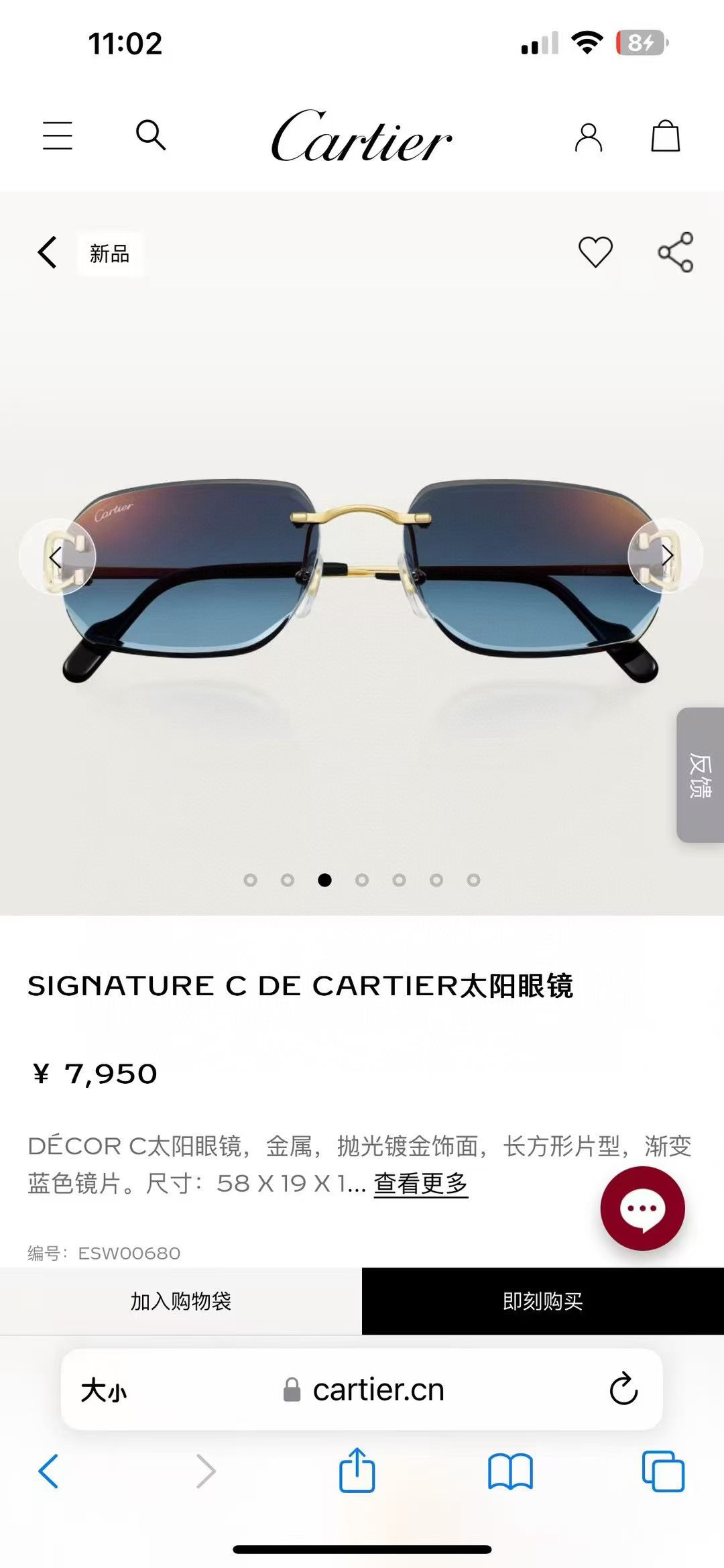The image size is (724, 1568).
Task: Tap 加入购物袋 to add to bag
Action: [x=181, y=1301]
